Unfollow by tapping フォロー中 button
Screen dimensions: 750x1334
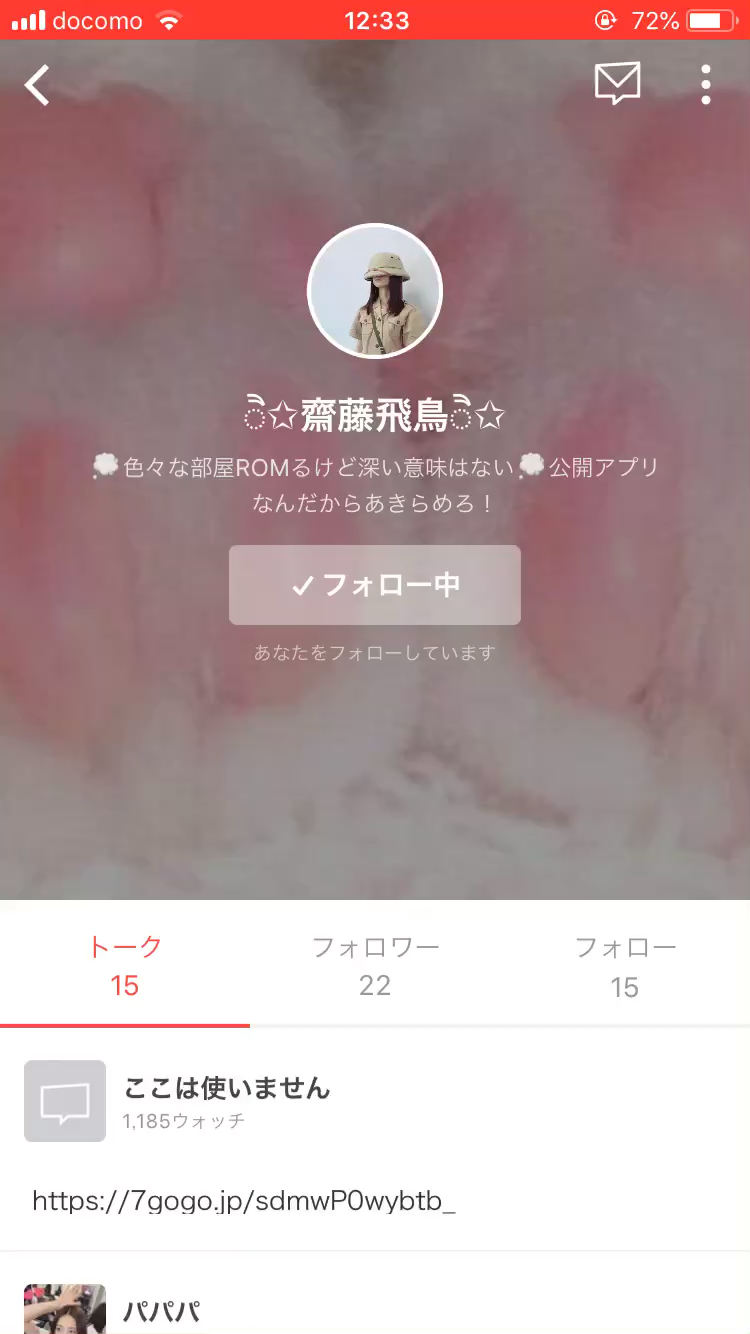[x=375, y=585]
